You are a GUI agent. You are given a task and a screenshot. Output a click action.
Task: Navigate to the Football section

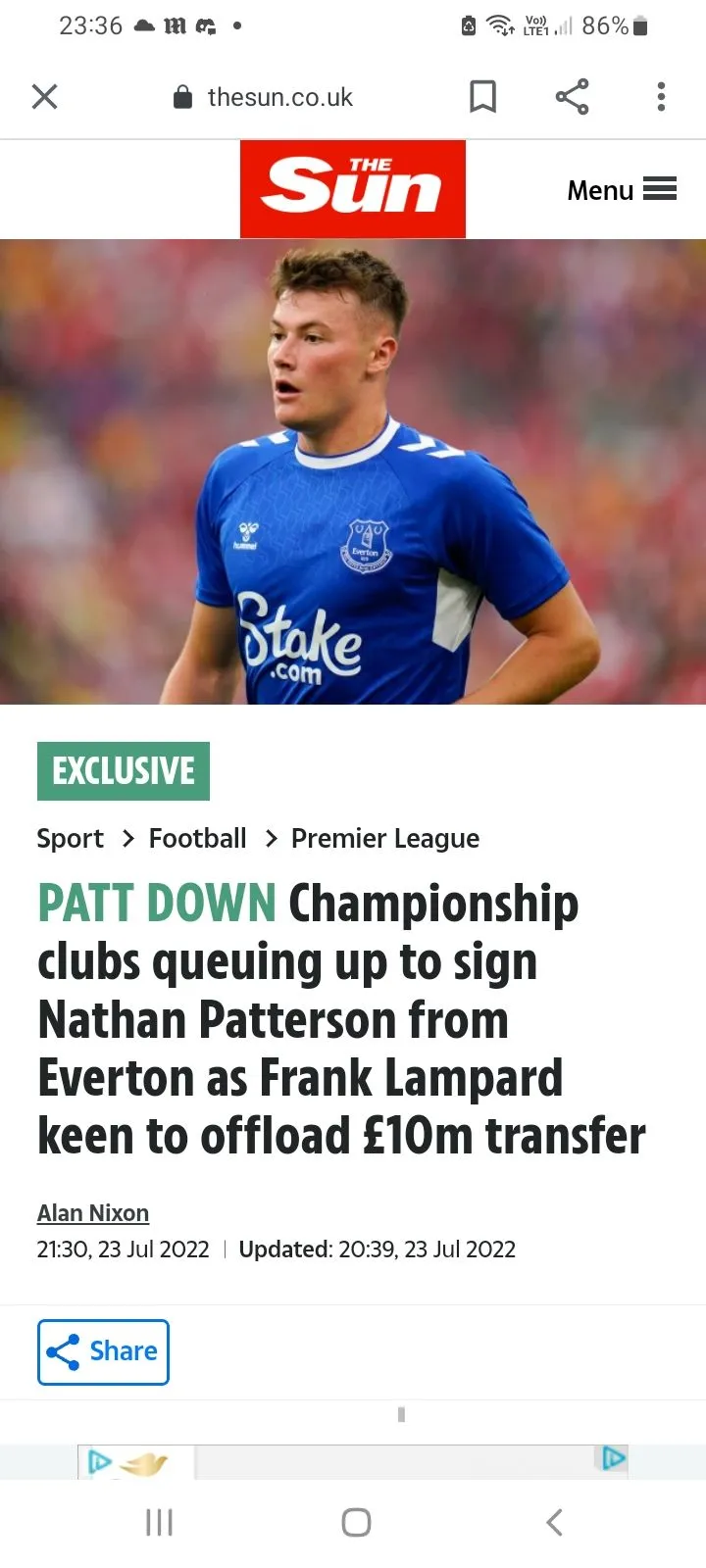197,839
